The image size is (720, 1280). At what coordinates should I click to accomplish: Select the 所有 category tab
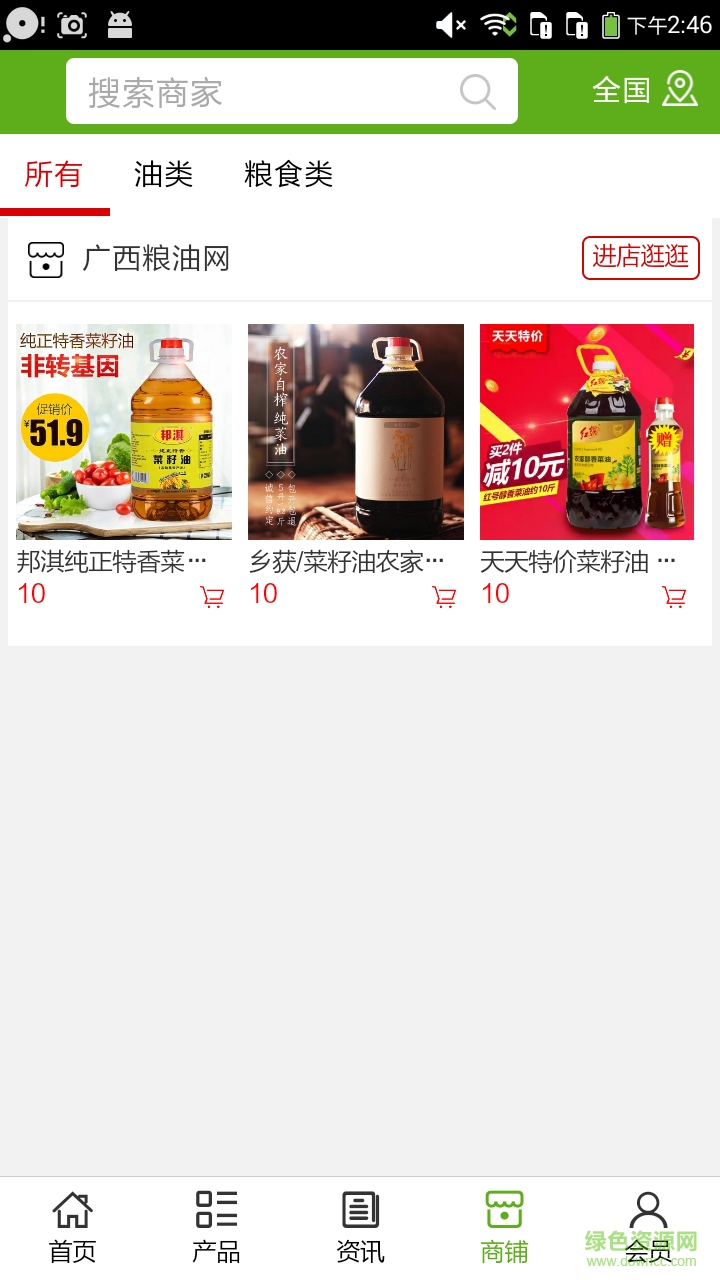(x=53, y=175)
